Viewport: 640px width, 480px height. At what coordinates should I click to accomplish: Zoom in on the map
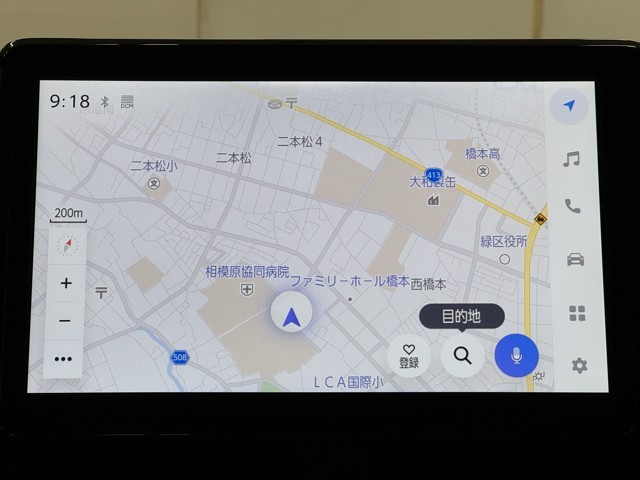66,283
